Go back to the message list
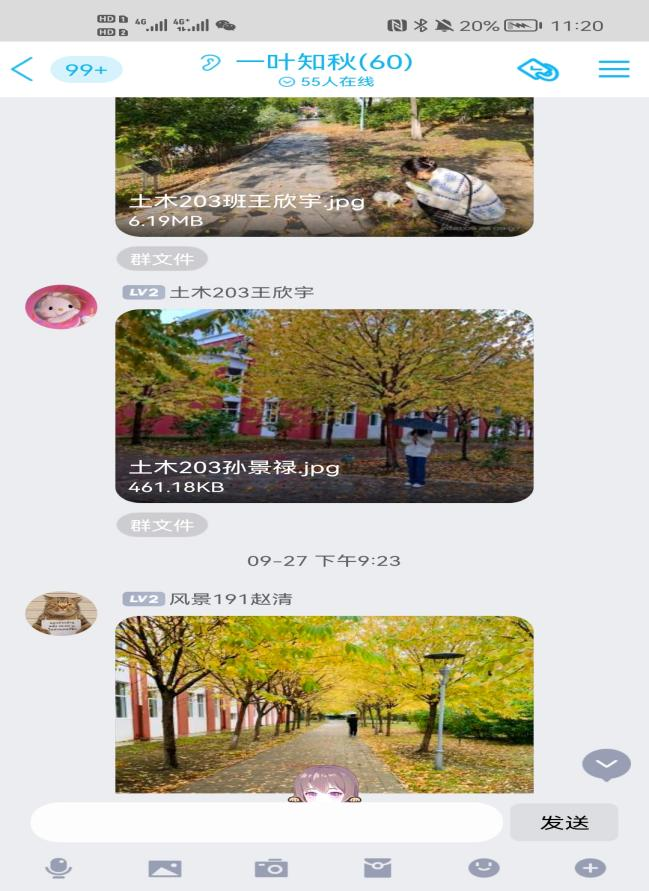Screen dimensions: 649x891 click(22, 69)
